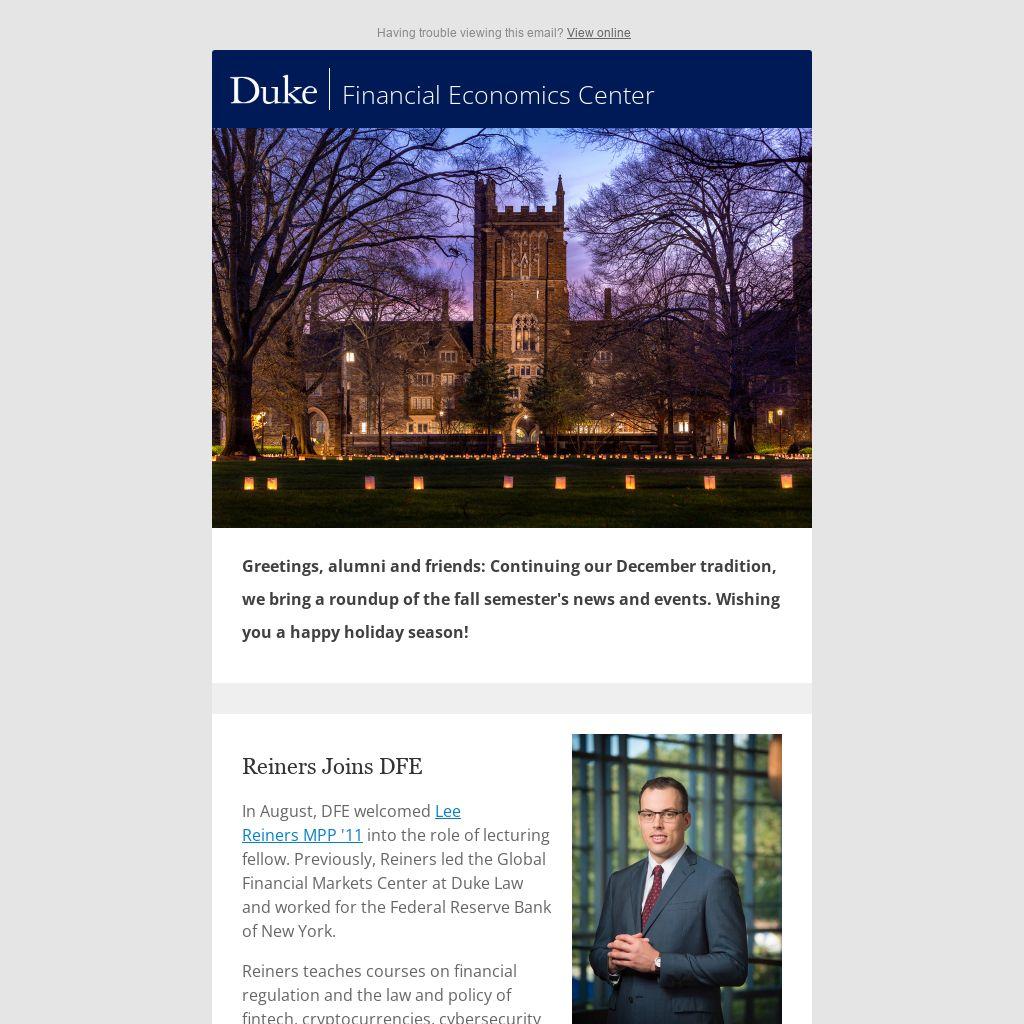Open the View online link

point(598,33)
